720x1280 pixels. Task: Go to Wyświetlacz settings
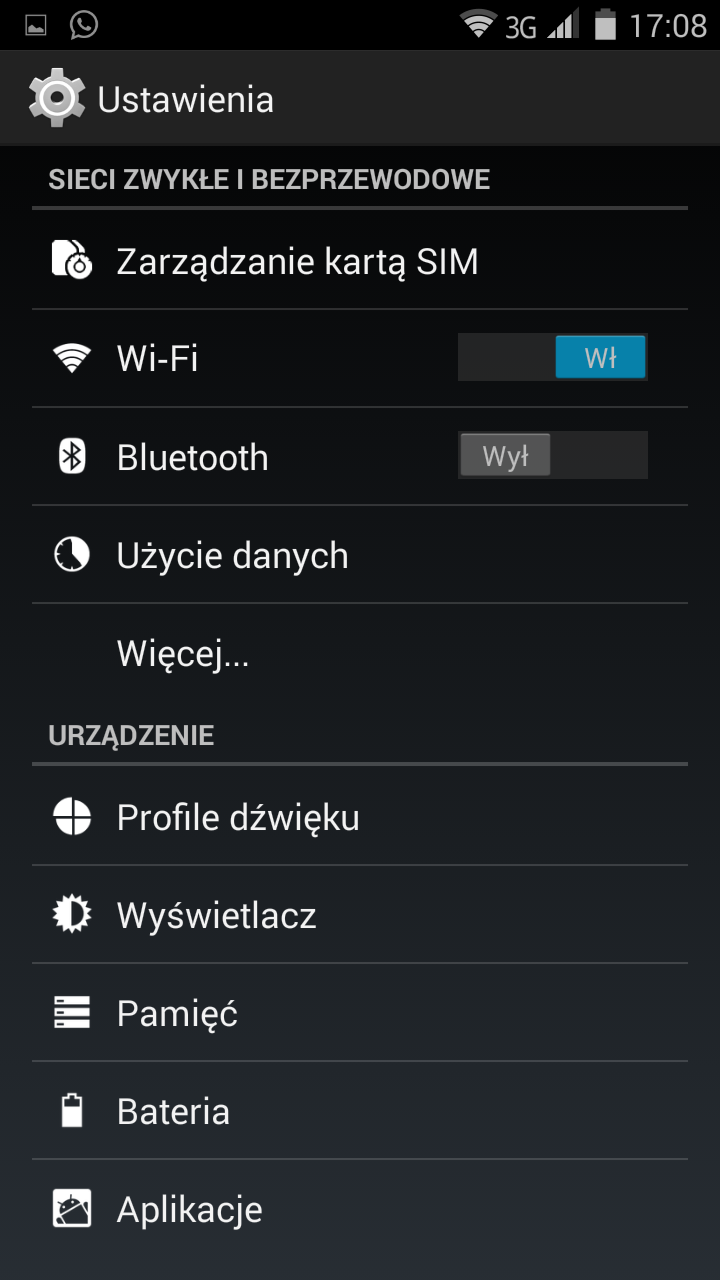tap(216, 915)
